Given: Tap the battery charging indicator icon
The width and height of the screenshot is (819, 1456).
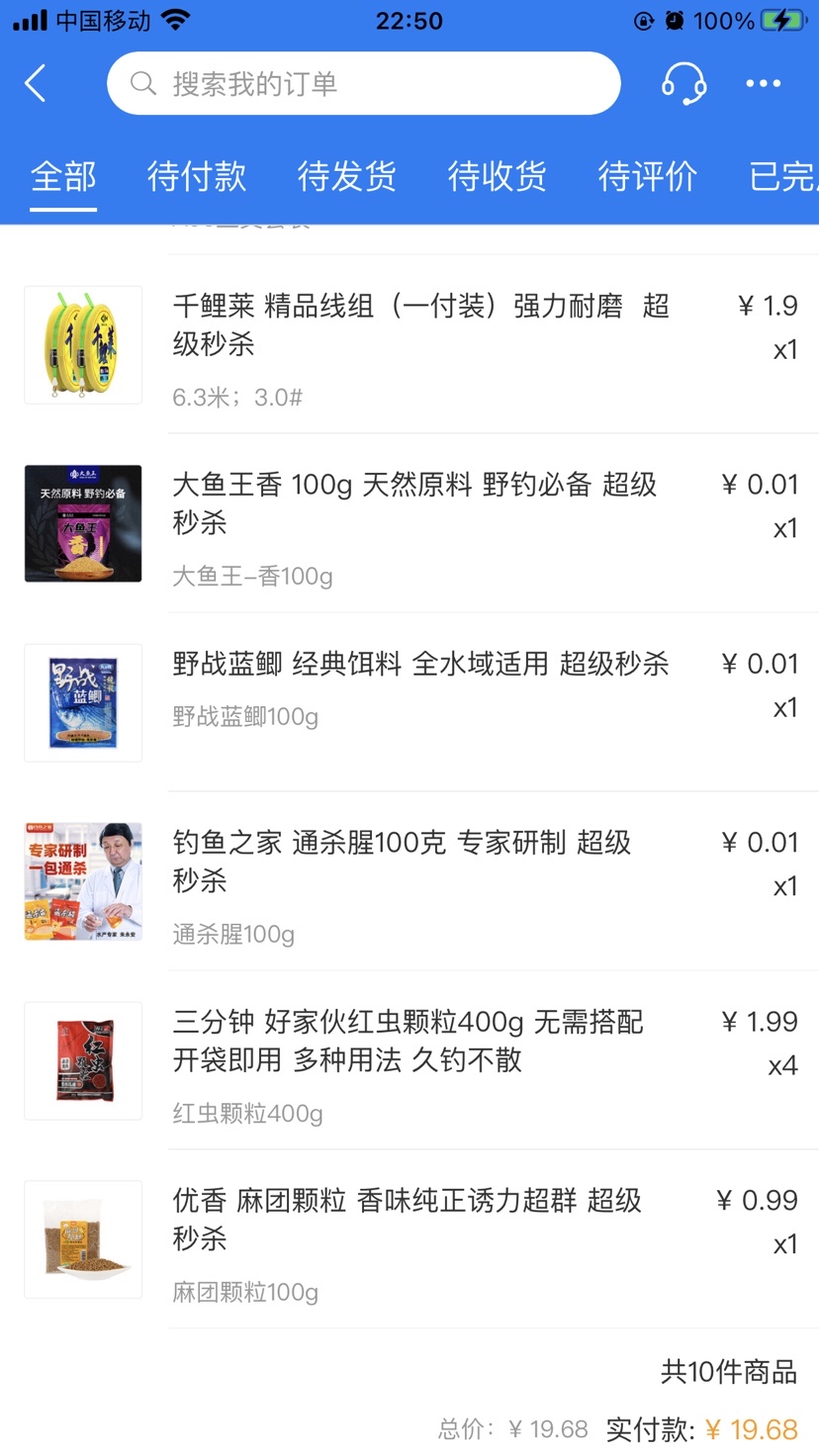Looking at the screenshot, I should tap(781, 18).
